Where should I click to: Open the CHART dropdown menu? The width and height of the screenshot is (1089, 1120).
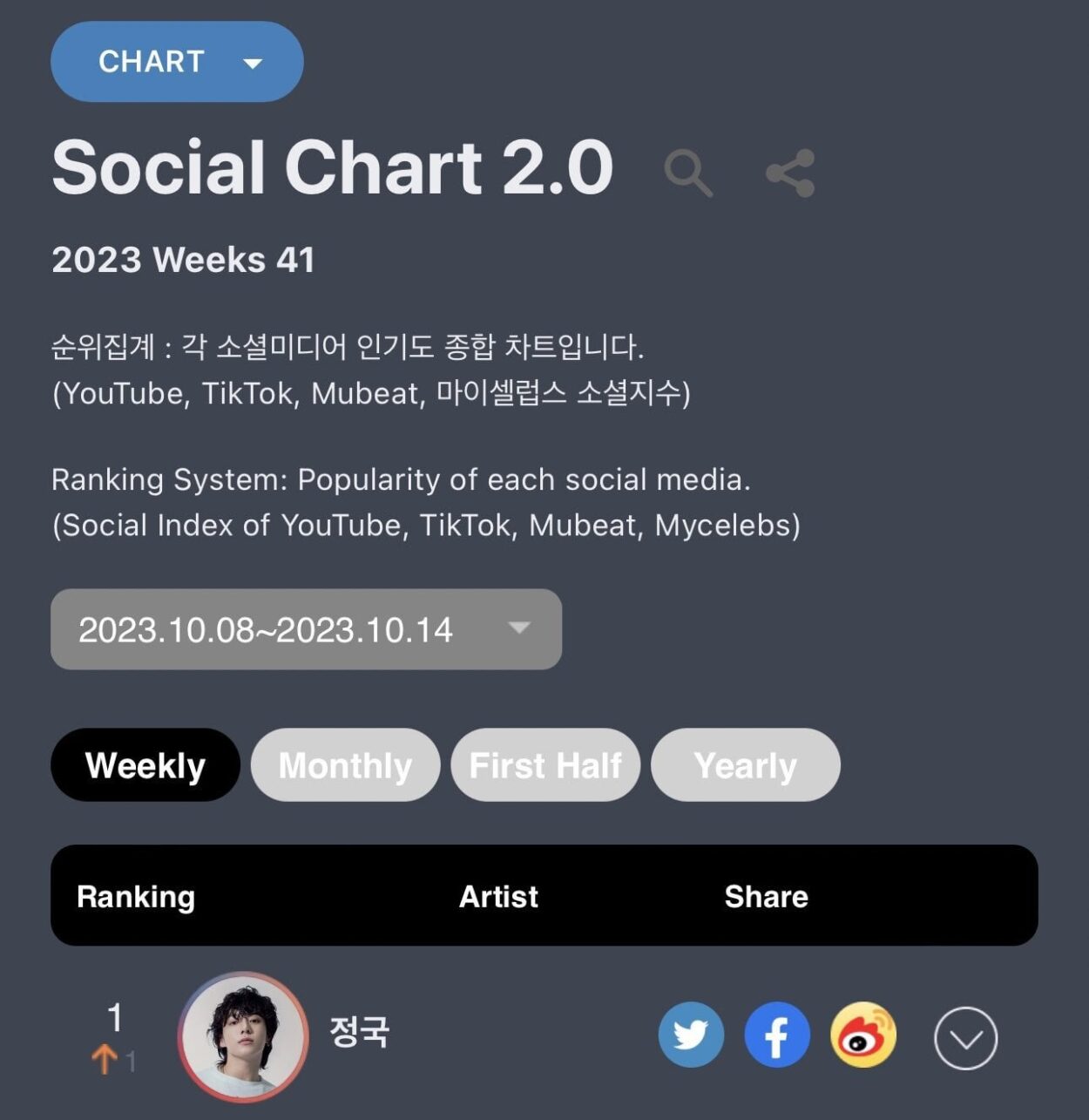(x=177, y=62)
